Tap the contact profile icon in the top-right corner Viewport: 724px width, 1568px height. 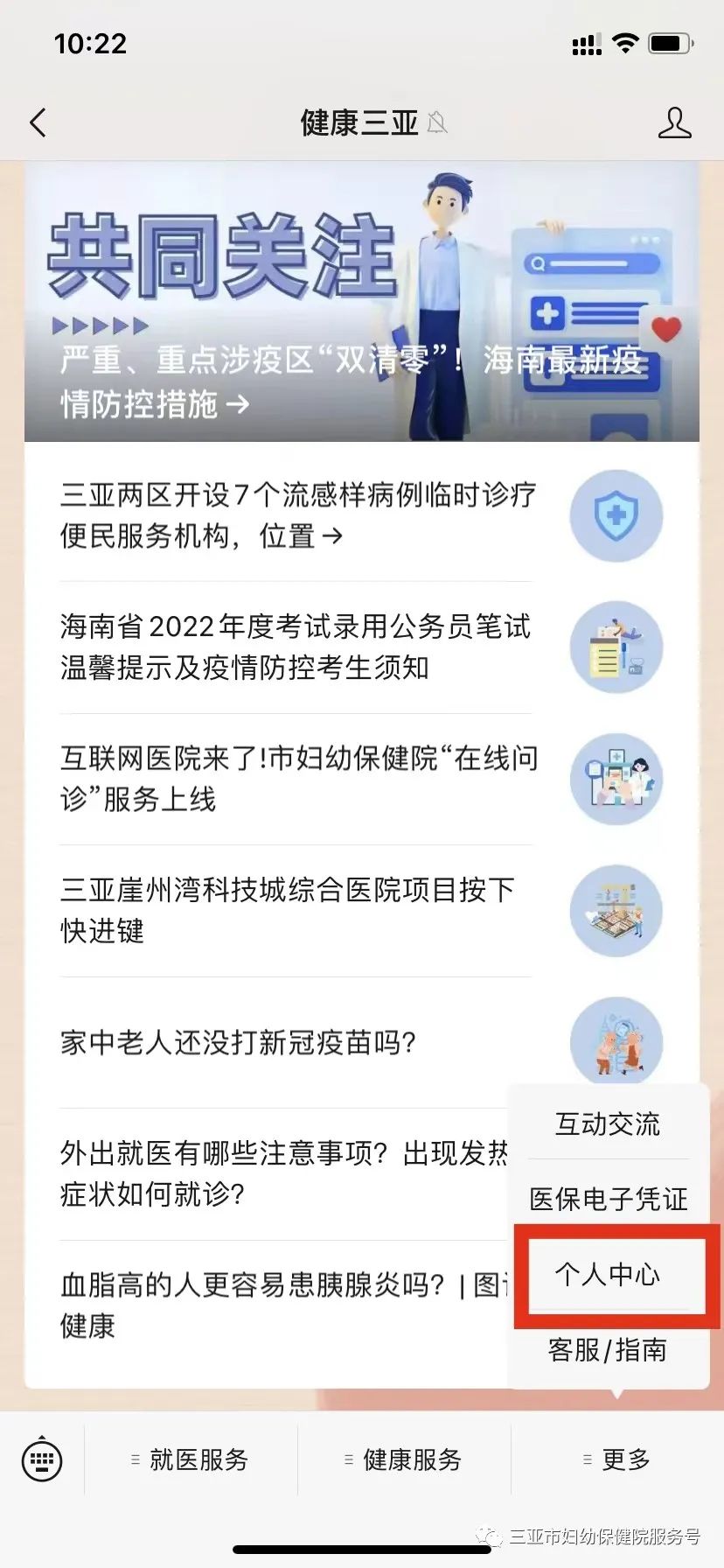point(673,122)
